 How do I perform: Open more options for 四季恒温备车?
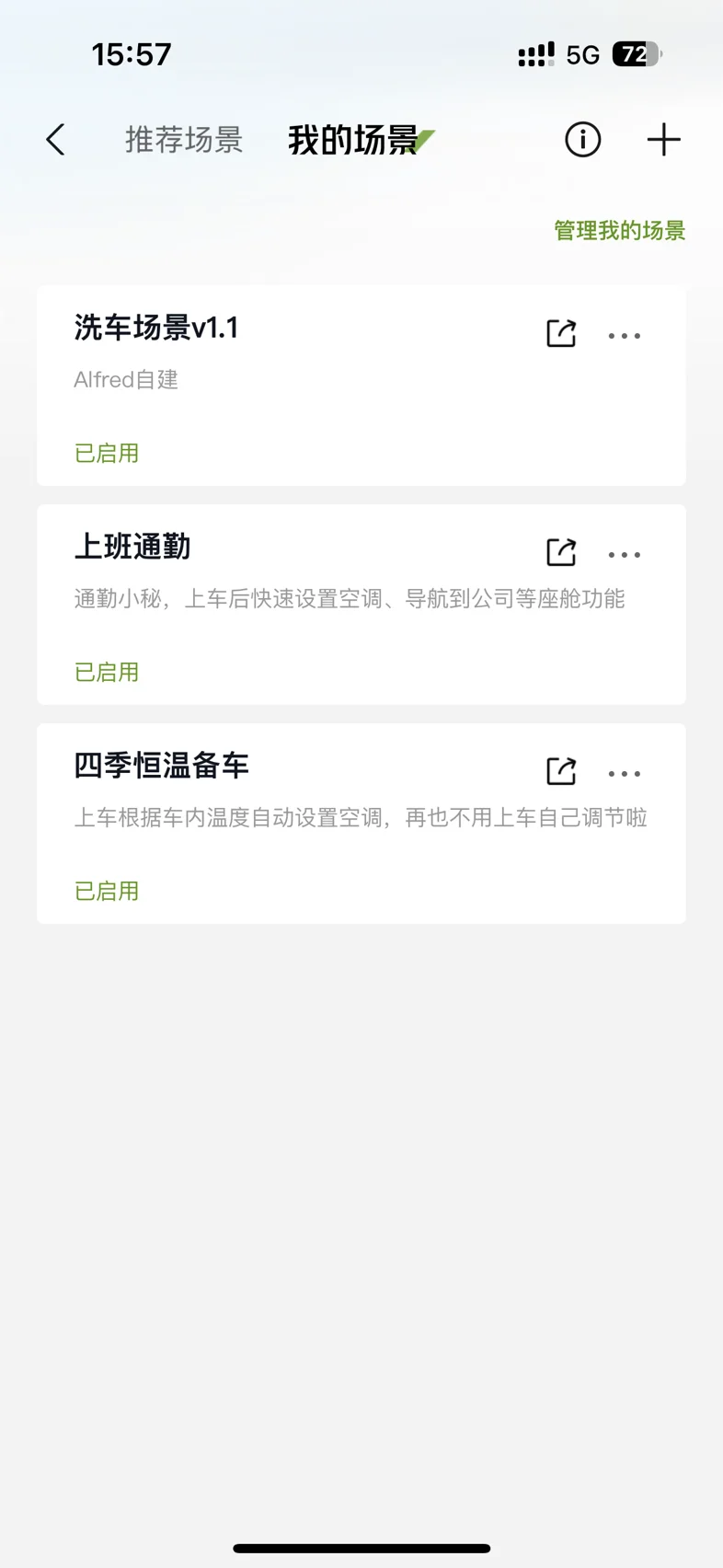pos(625,774)
